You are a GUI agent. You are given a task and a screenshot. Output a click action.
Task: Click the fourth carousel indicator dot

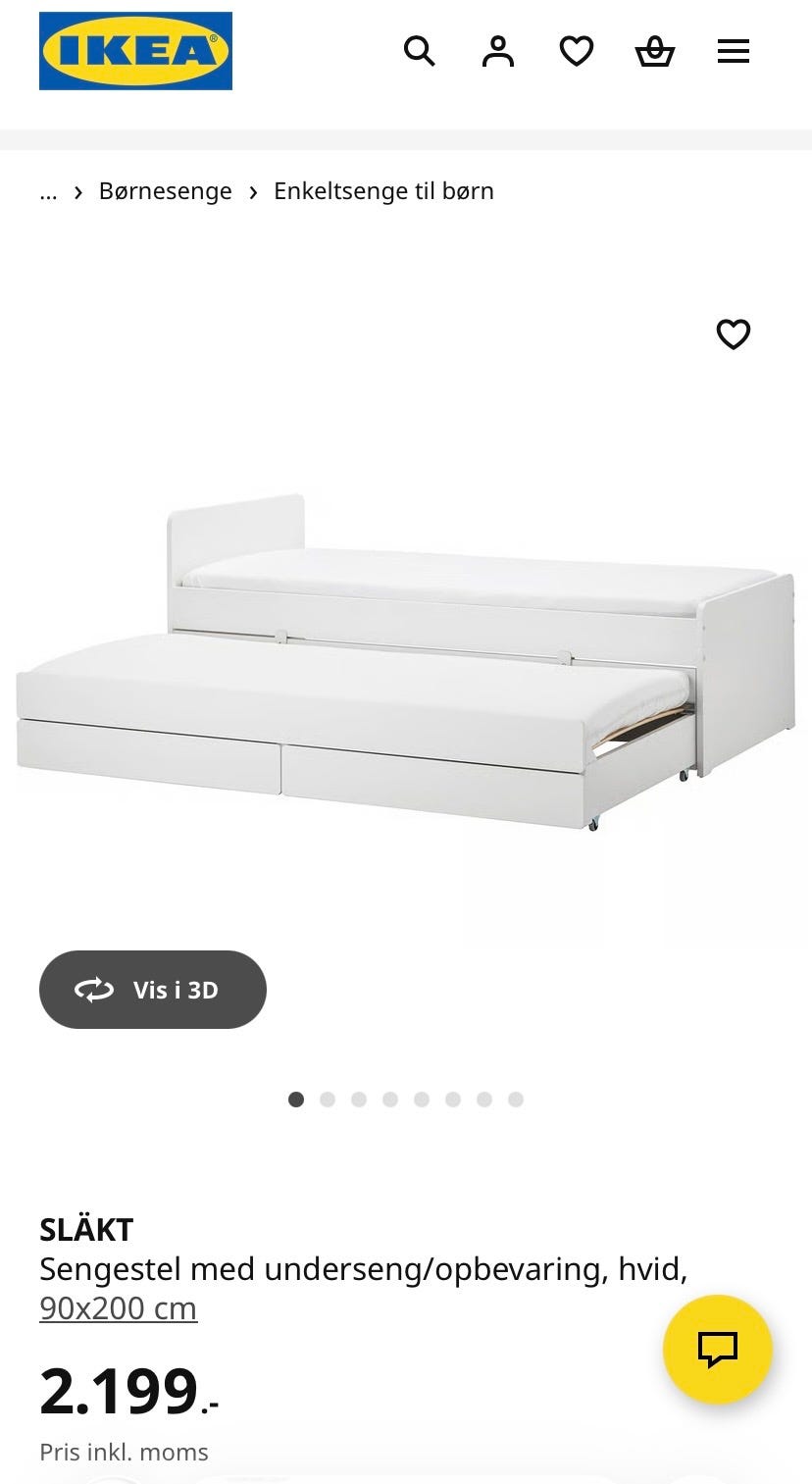389,1100
